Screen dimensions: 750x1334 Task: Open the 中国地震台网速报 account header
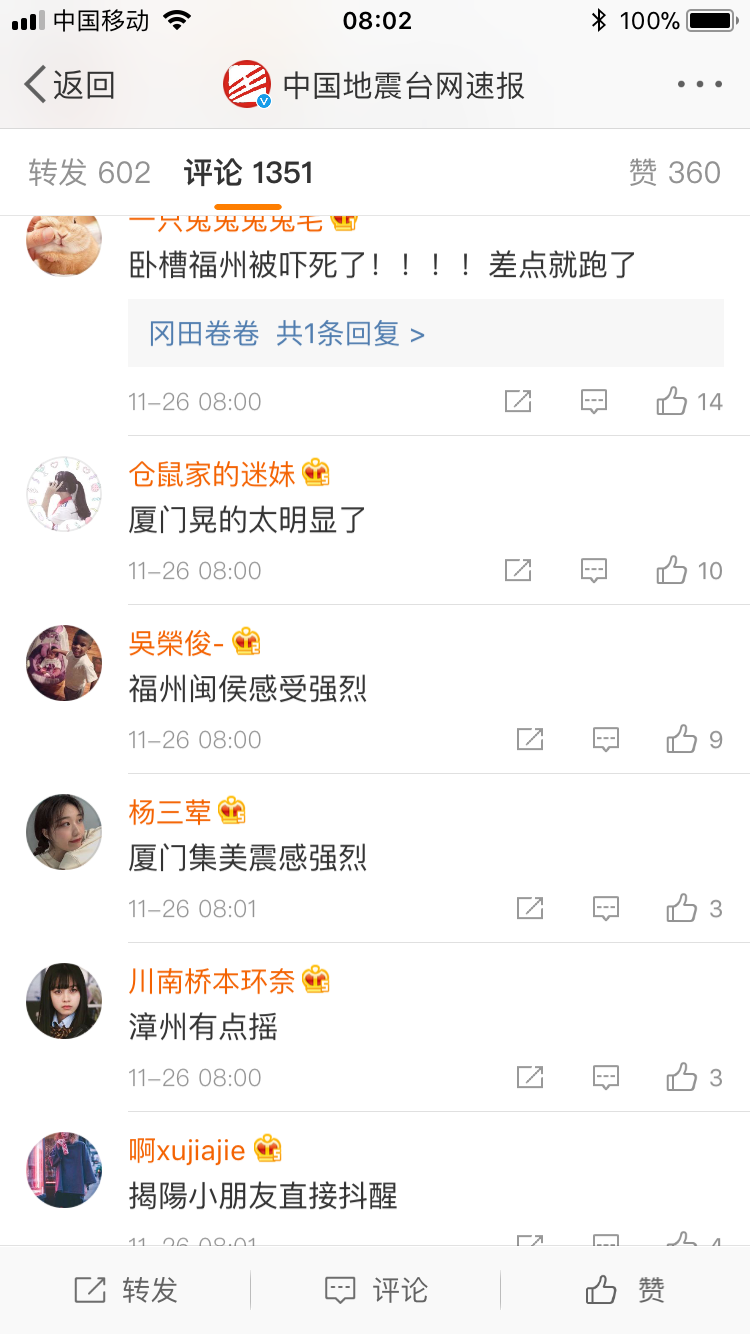(x=375, y=85)
